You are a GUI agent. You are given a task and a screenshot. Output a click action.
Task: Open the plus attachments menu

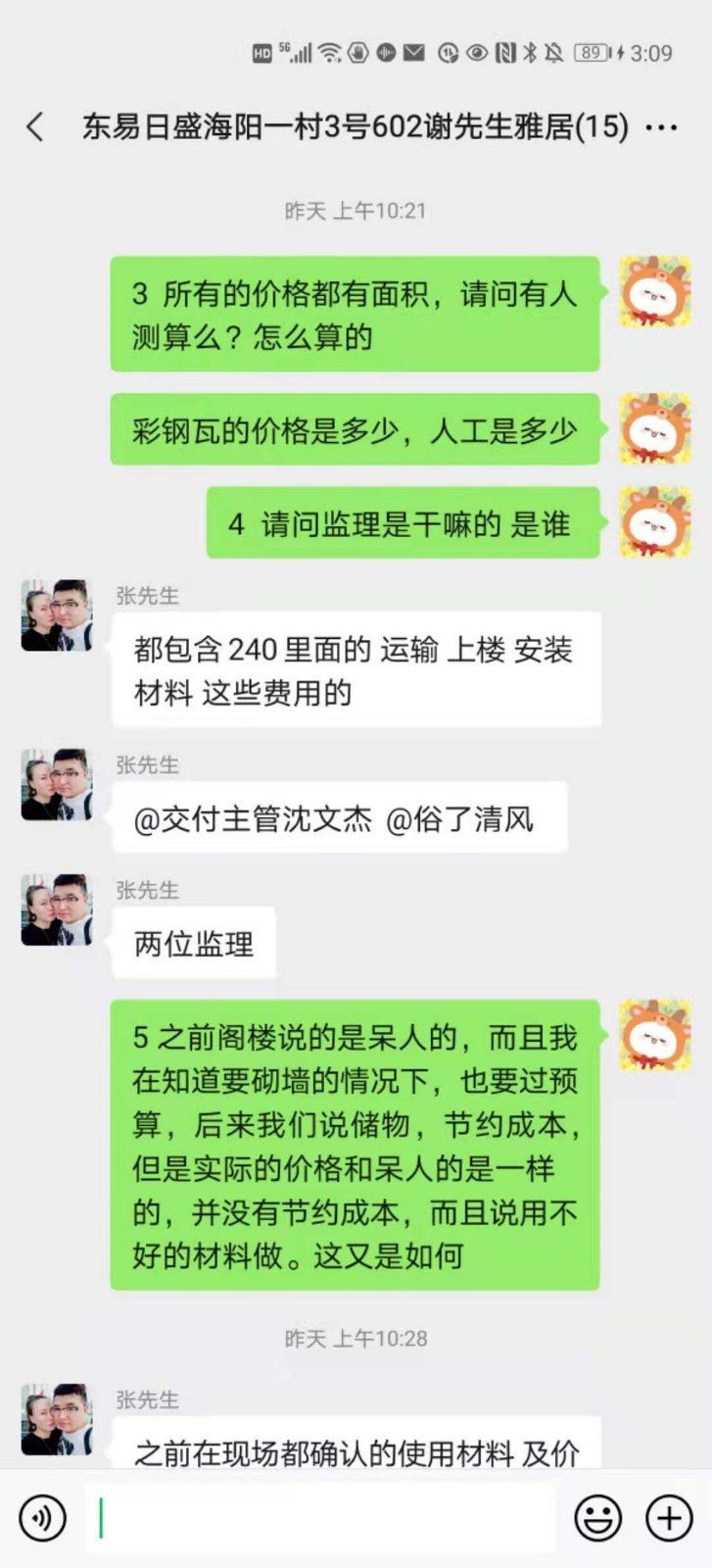(x=669, y=1518)
